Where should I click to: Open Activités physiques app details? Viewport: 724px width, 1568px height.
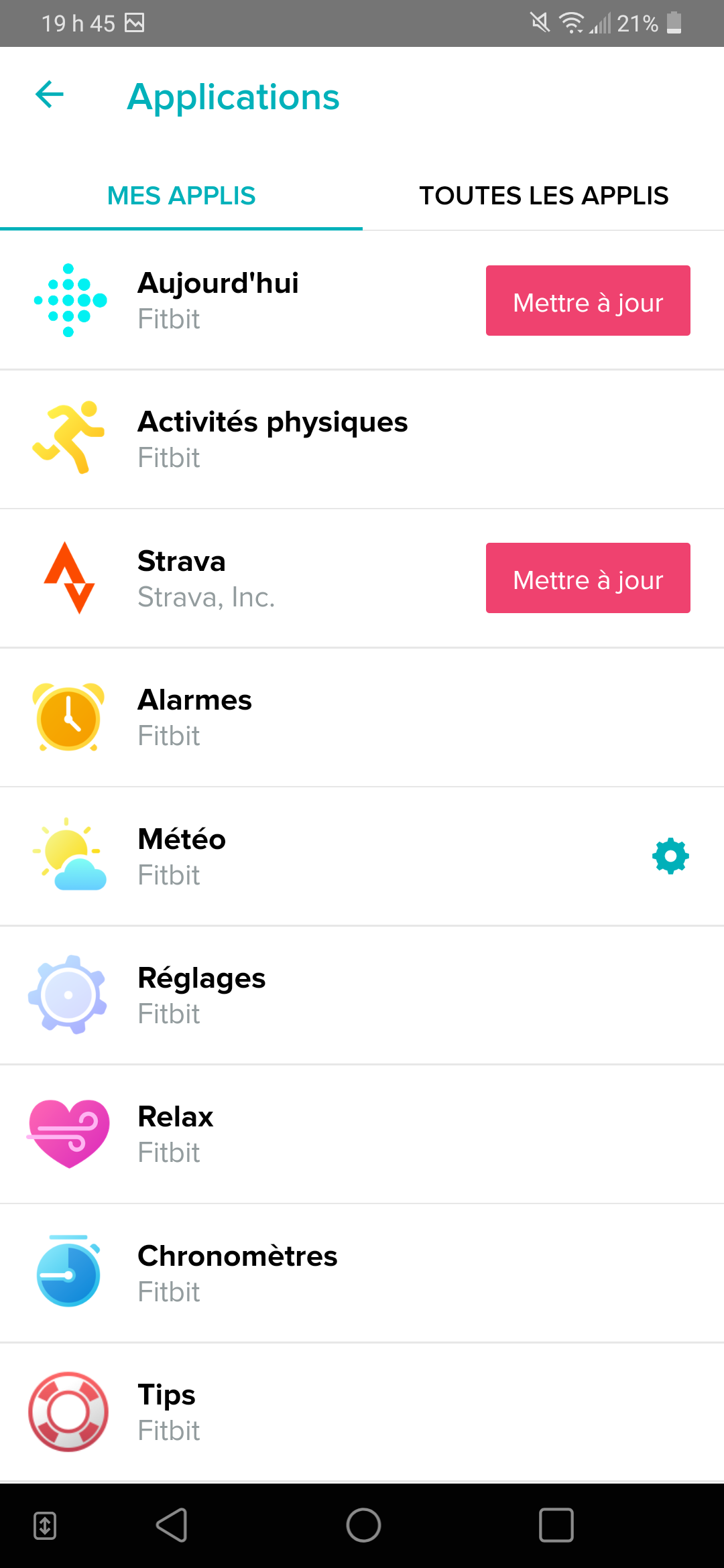[272, 439]
